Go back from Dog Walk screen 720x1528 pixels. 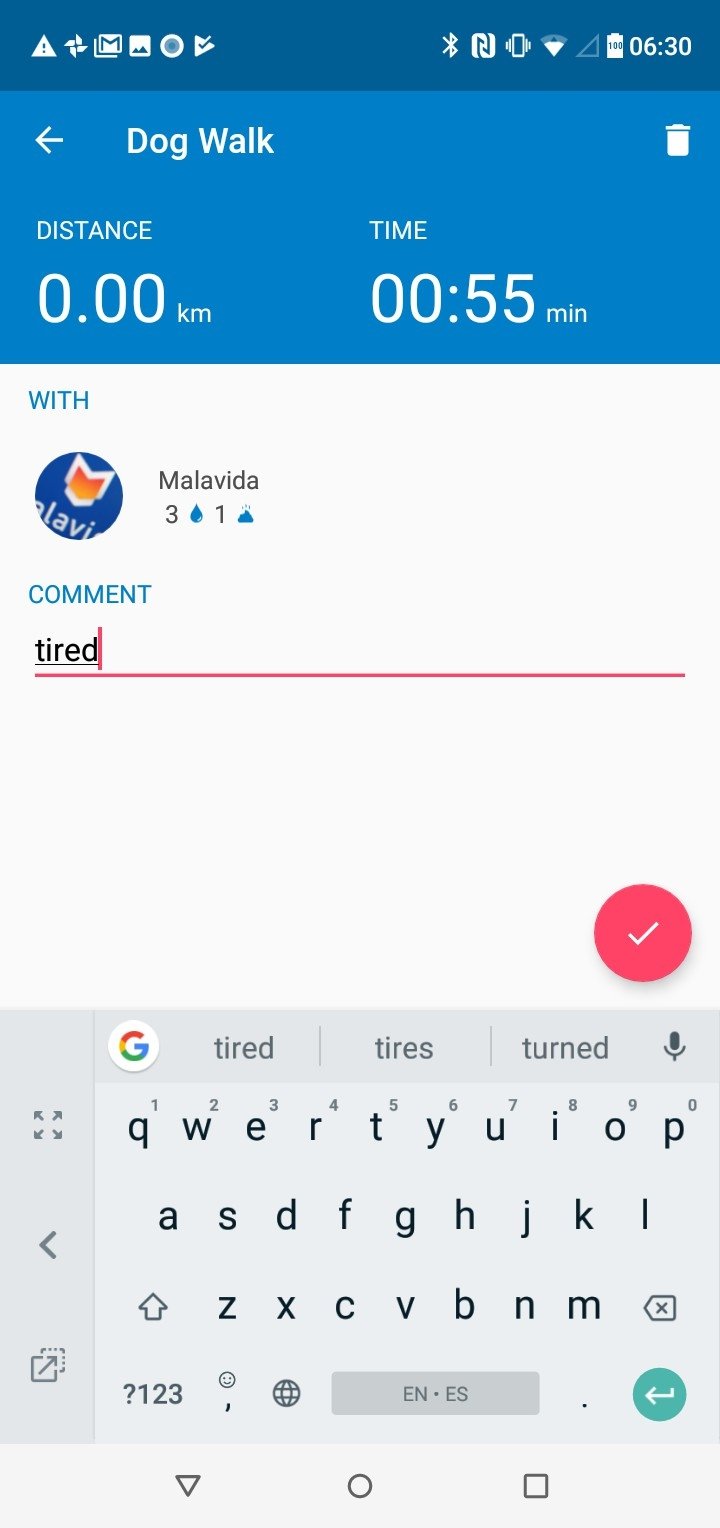tap(49, 141)
